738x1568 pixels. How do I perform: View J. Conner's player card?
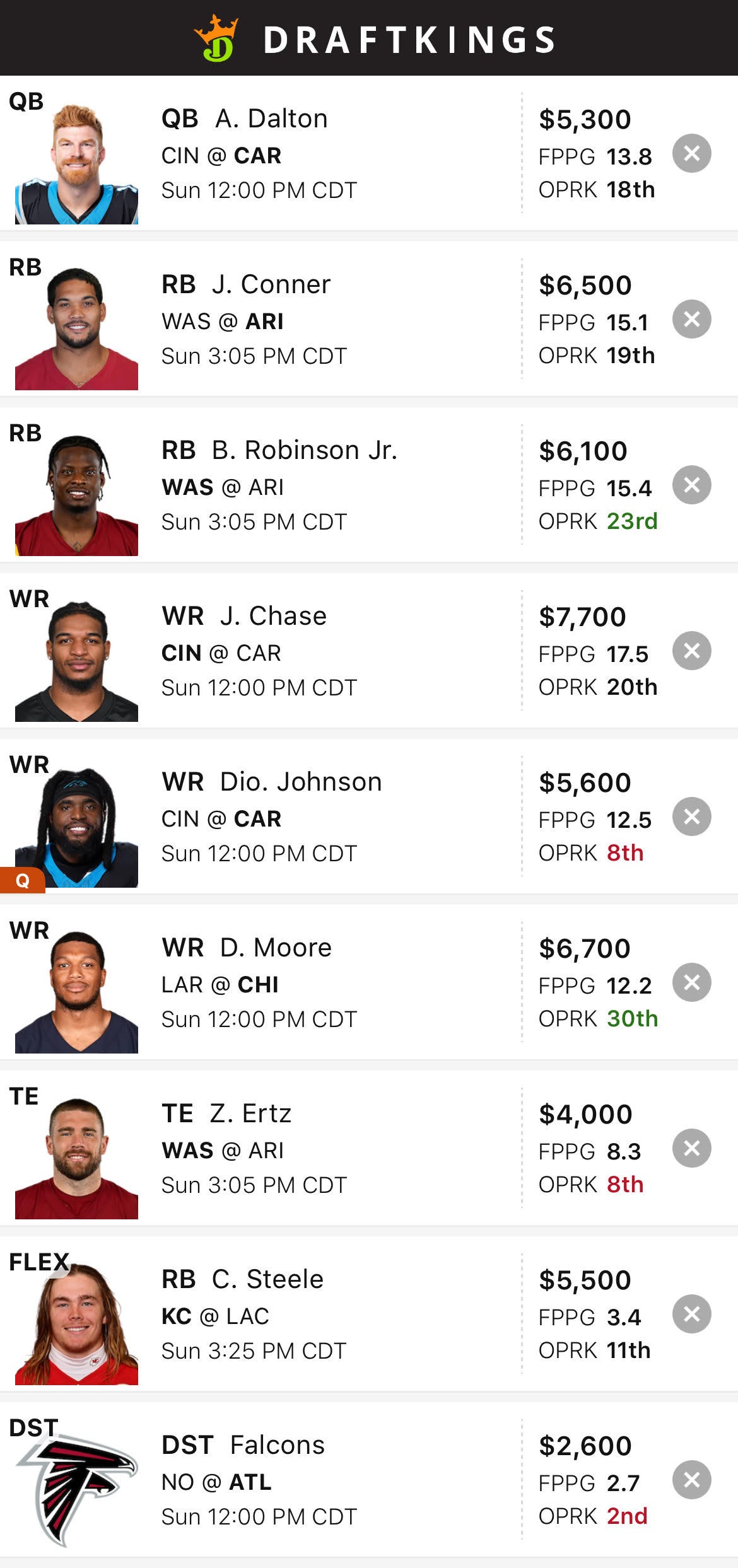coord(270,284)
